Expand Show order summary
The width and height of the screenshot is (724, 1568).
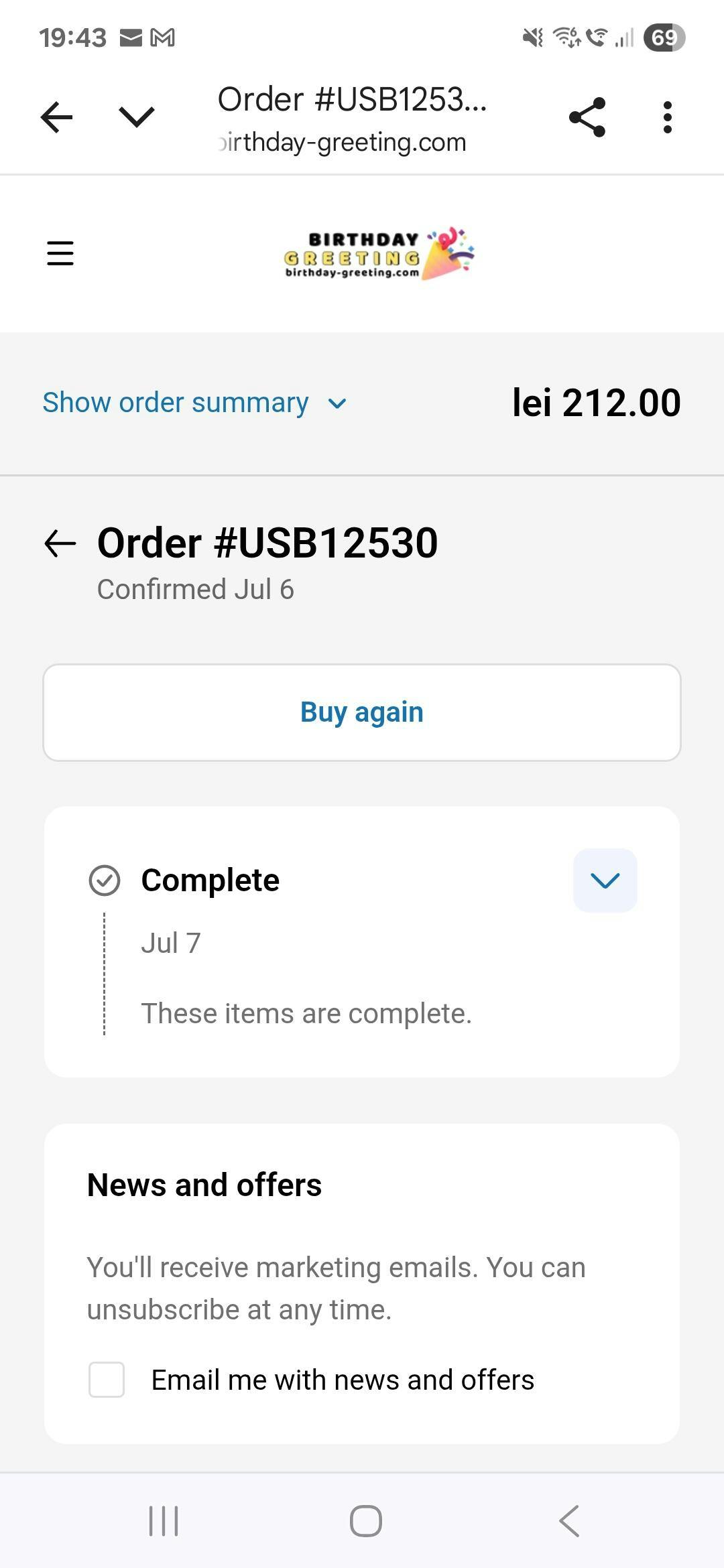pyautogui.click(x=194, y=403)
